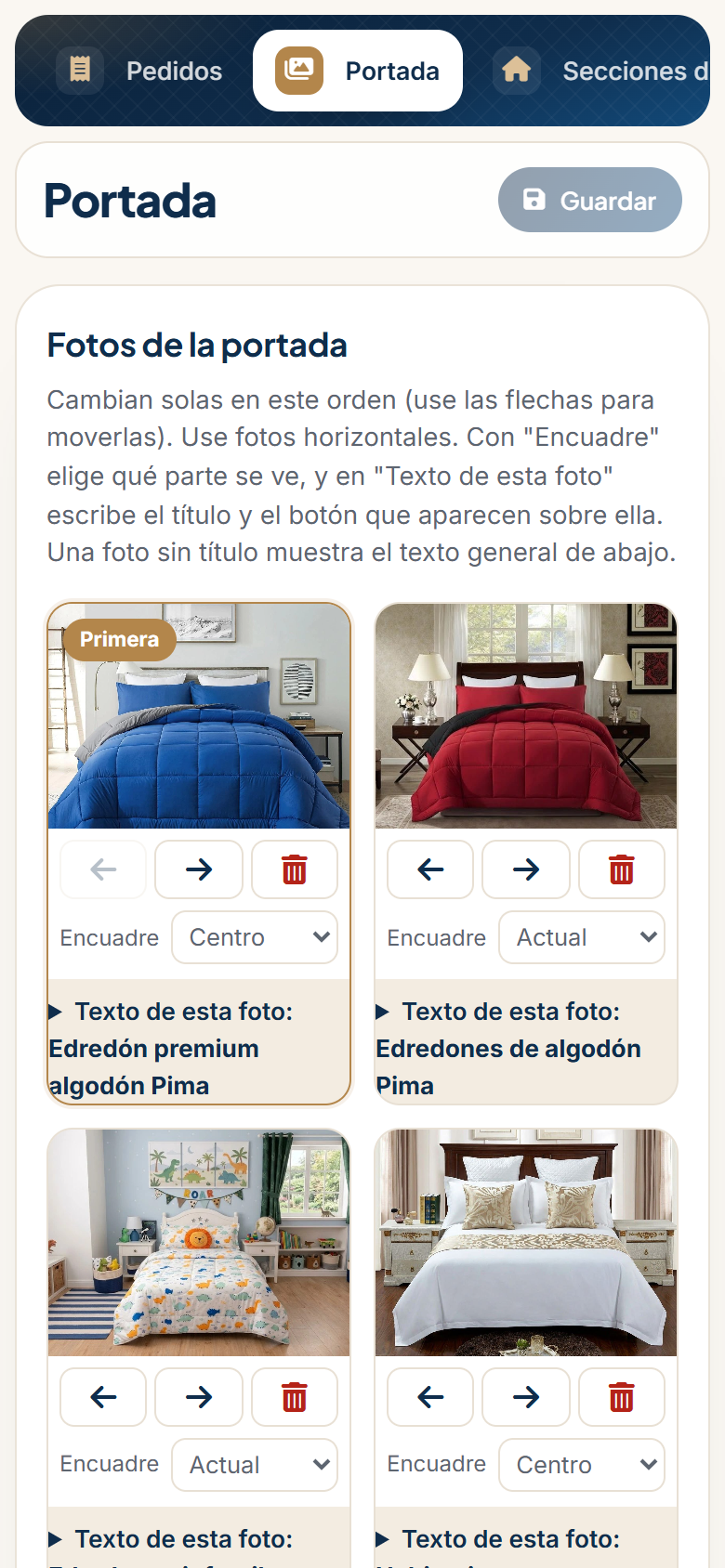Open Encuadre dropdown for the dinosaur bed photo
Screen dimensions: 725x1568
pyautogui.click(x=255, y=1465)
